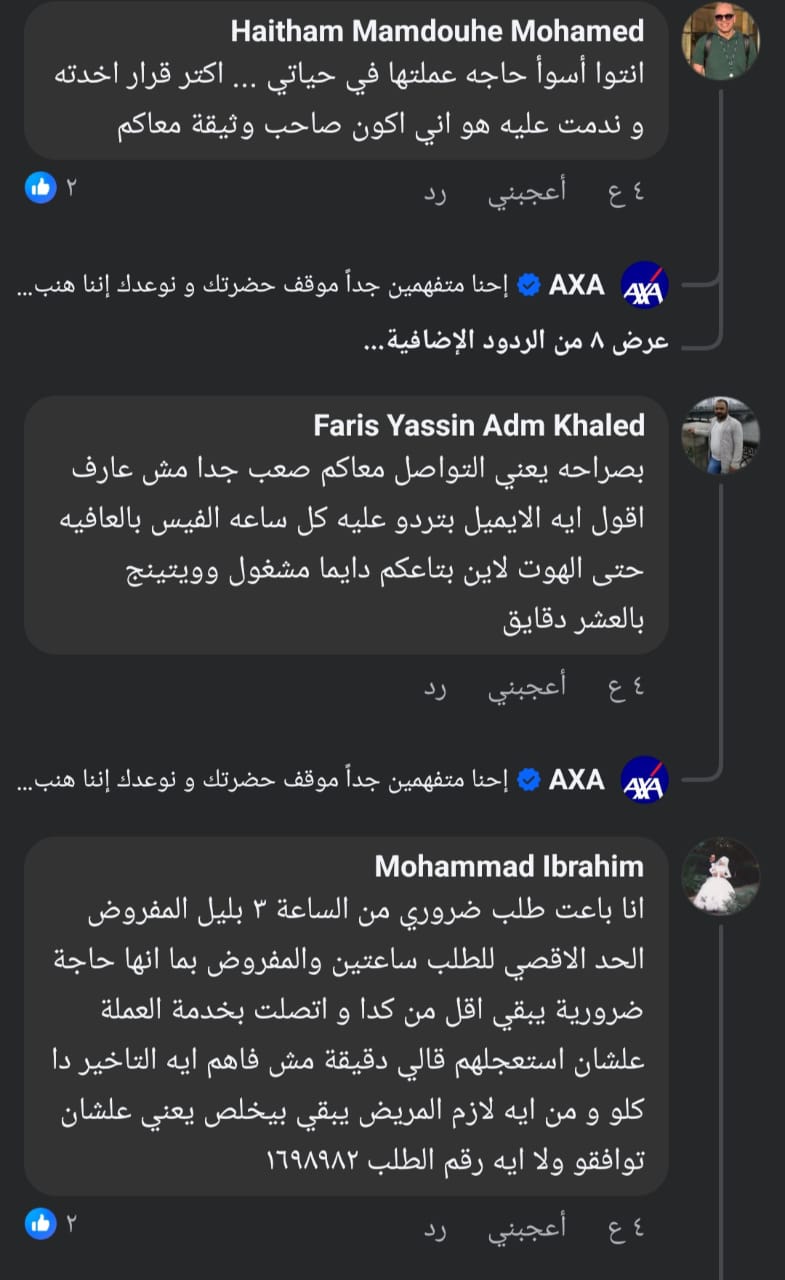Open Mohammad Ibrahim's profile picture
The image size is (785, 1280).
point(720,875)
